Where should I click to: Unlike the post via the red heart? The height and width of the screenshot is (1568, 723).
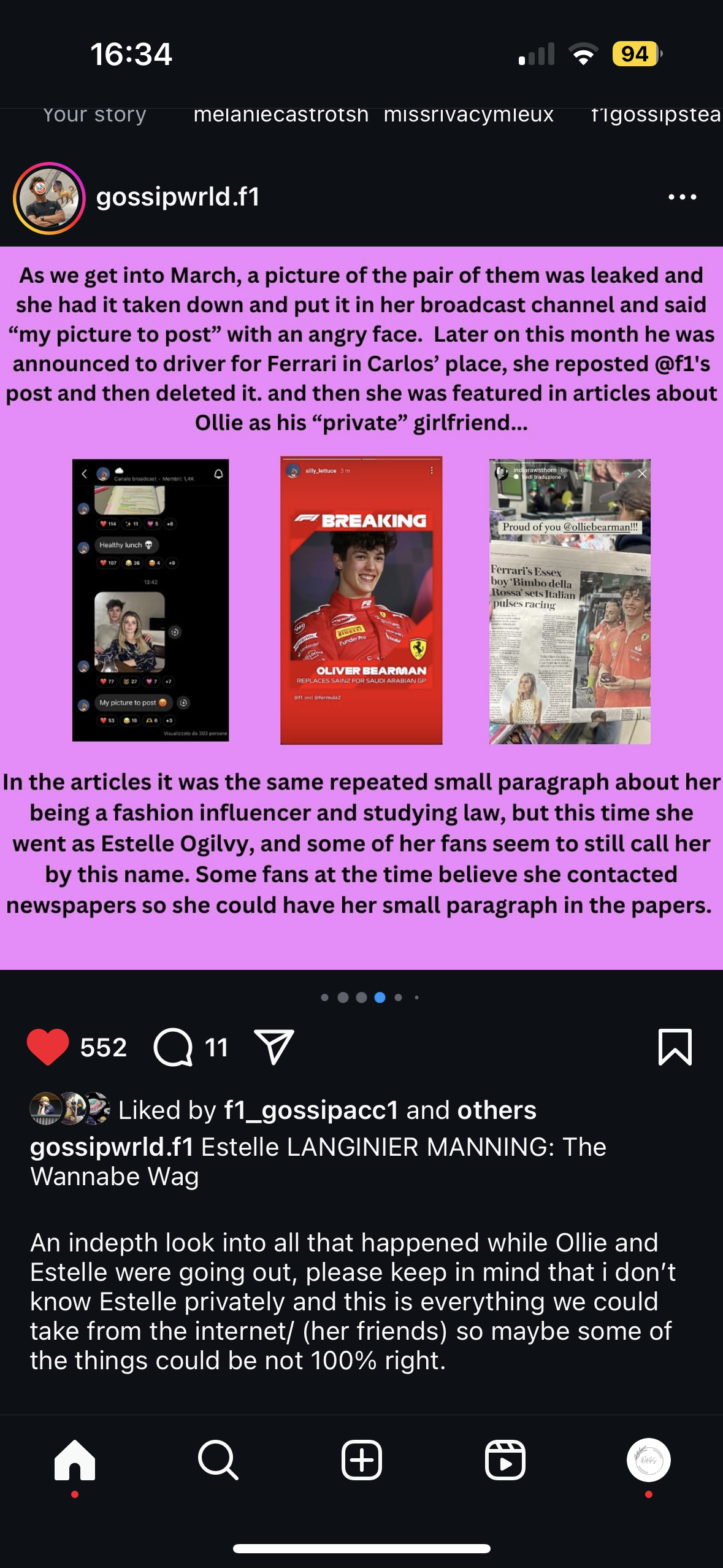point(48,1047)
